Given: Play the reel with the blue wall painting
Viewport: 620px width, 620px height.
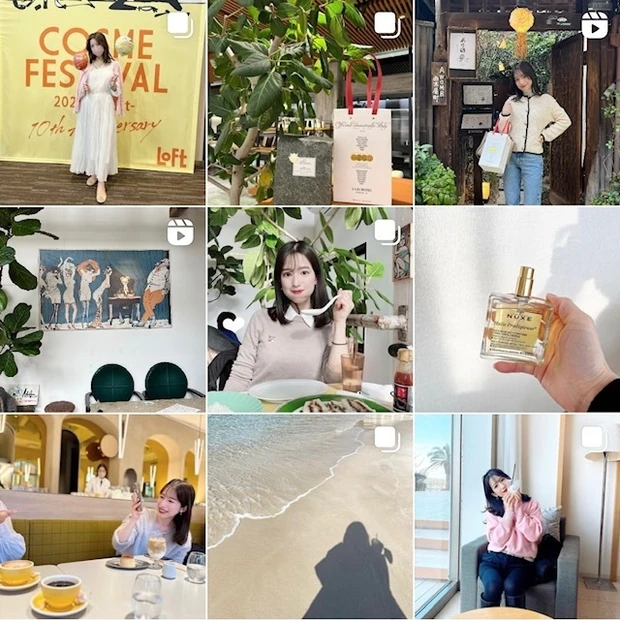Looking at the screenshot, I should [103, 309].
